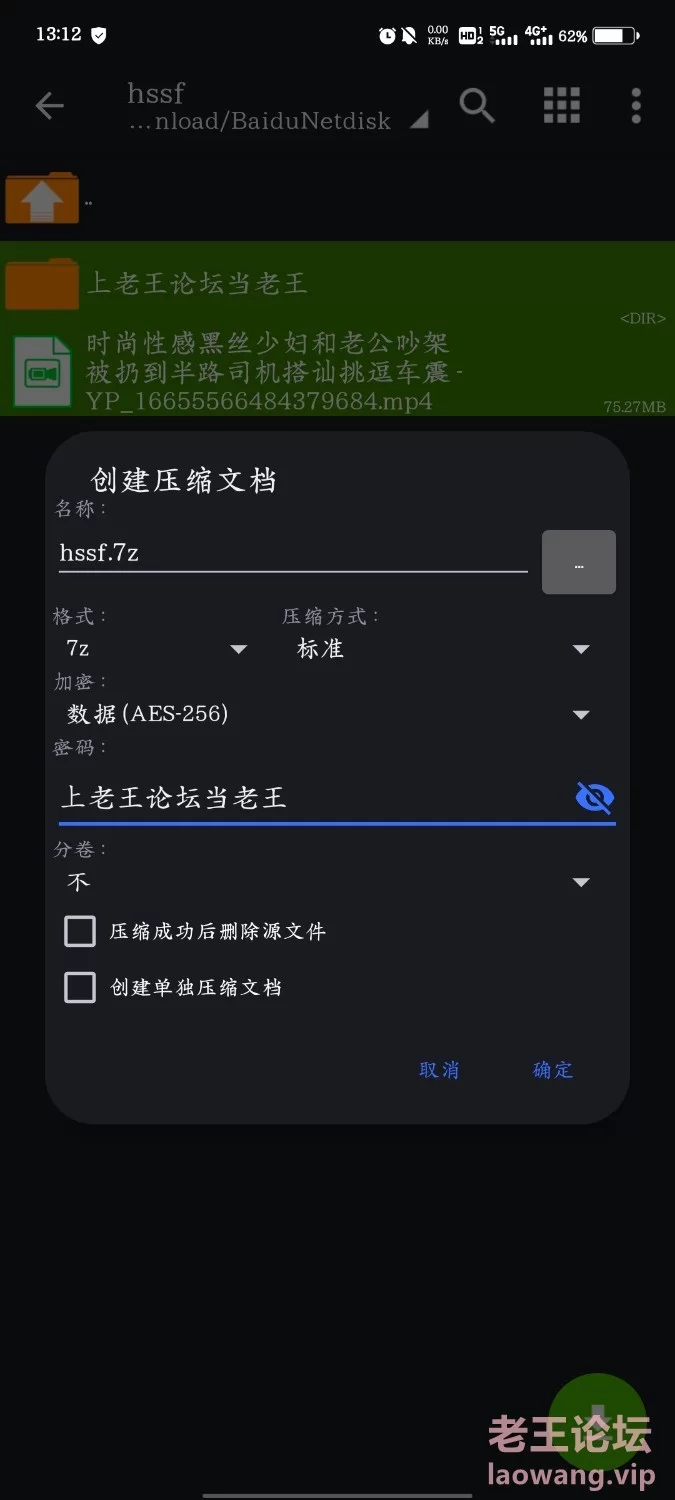Image resolution: width=675 pixels, height=1500 pixels.
Task: Cancel the create archive dialog
Action: tap(439, 1070)
